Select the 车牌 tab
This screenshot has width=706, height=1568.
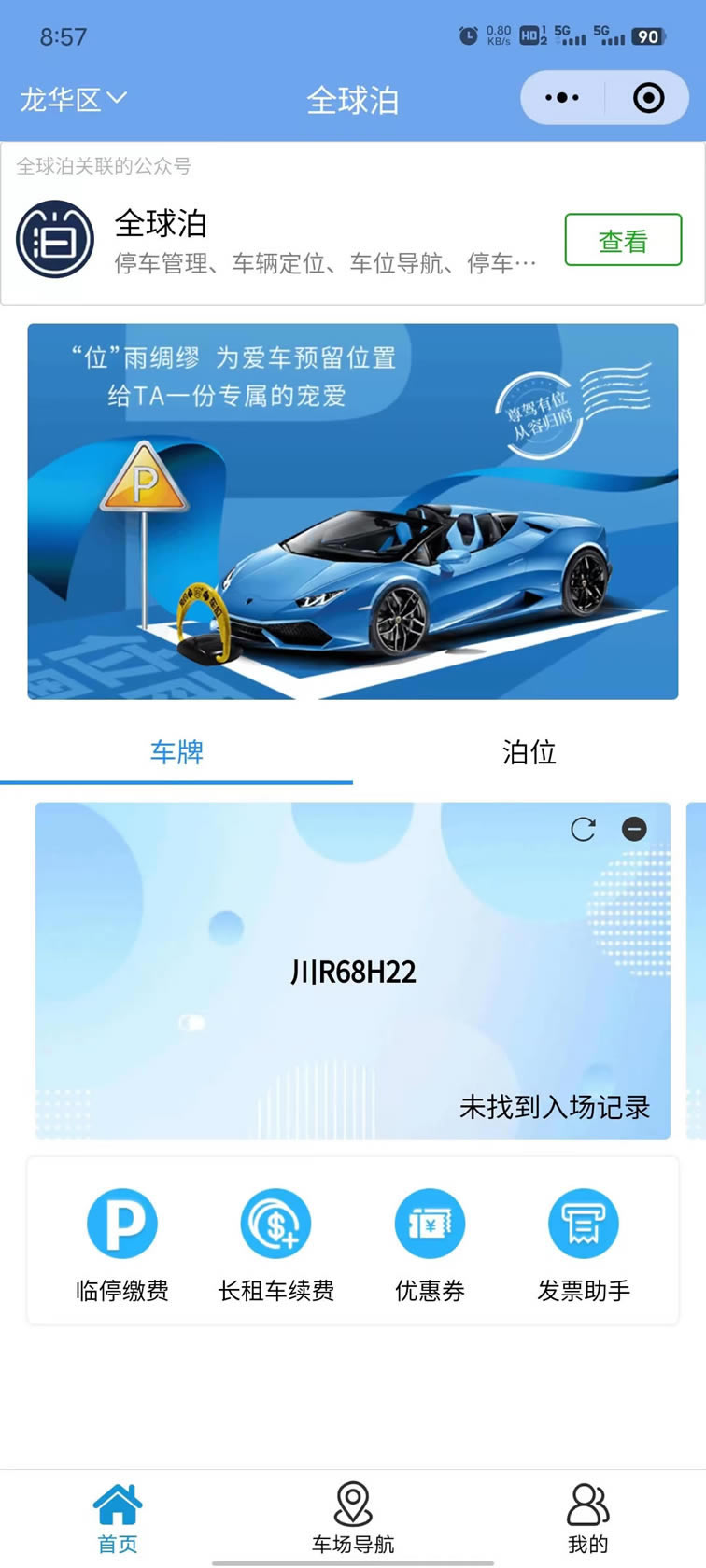tap(176, 752)
